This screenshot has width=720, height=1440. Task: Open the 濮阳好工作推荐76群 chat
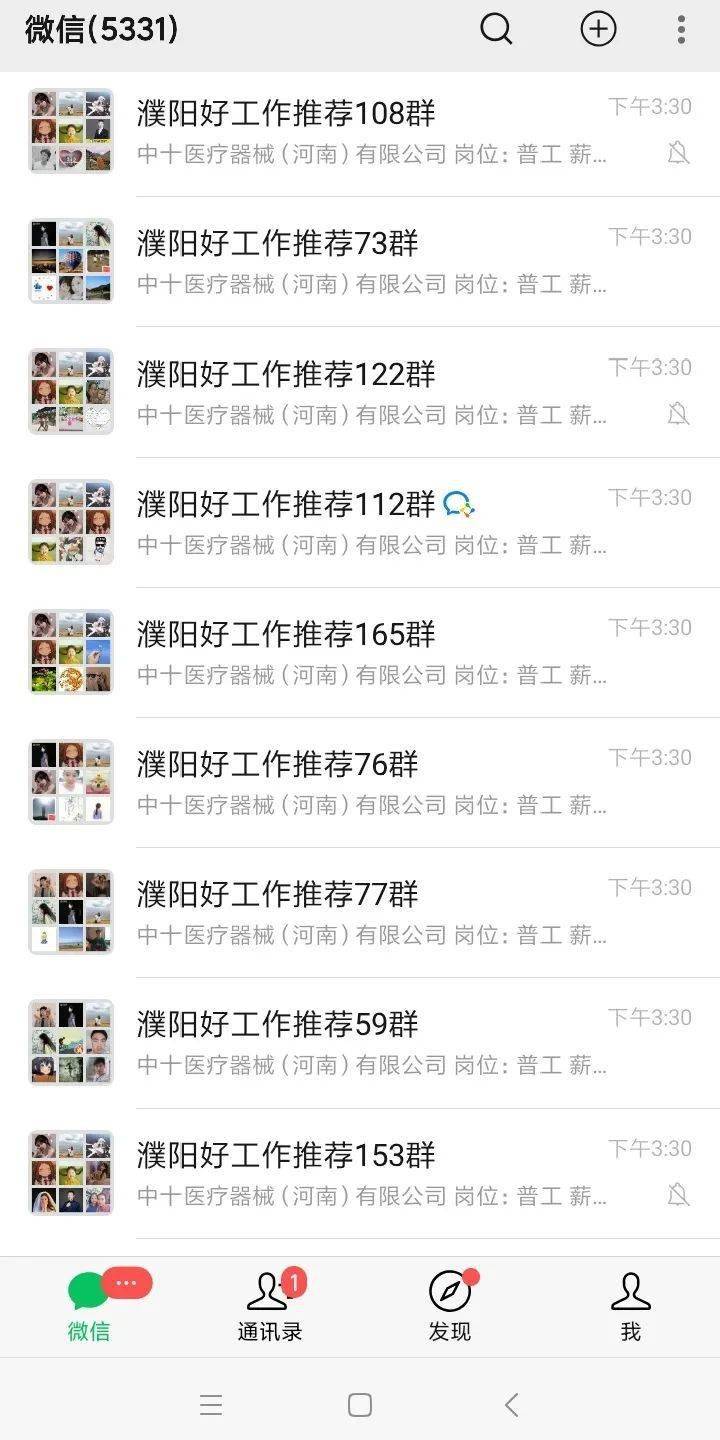pyautogui.click(x=360, y=783)
